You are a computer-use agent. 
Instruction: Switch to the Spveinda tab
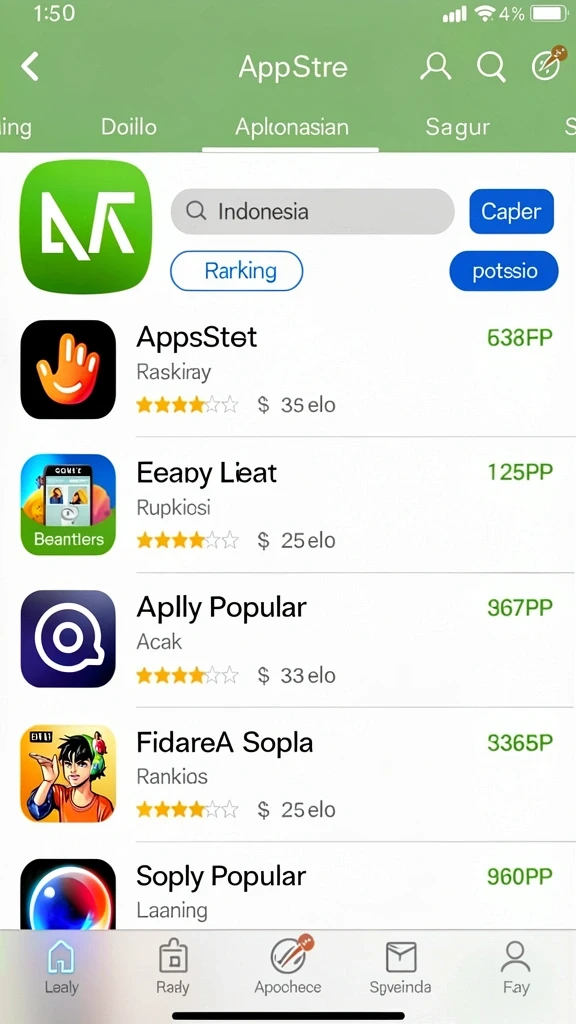tap(400, 967)
